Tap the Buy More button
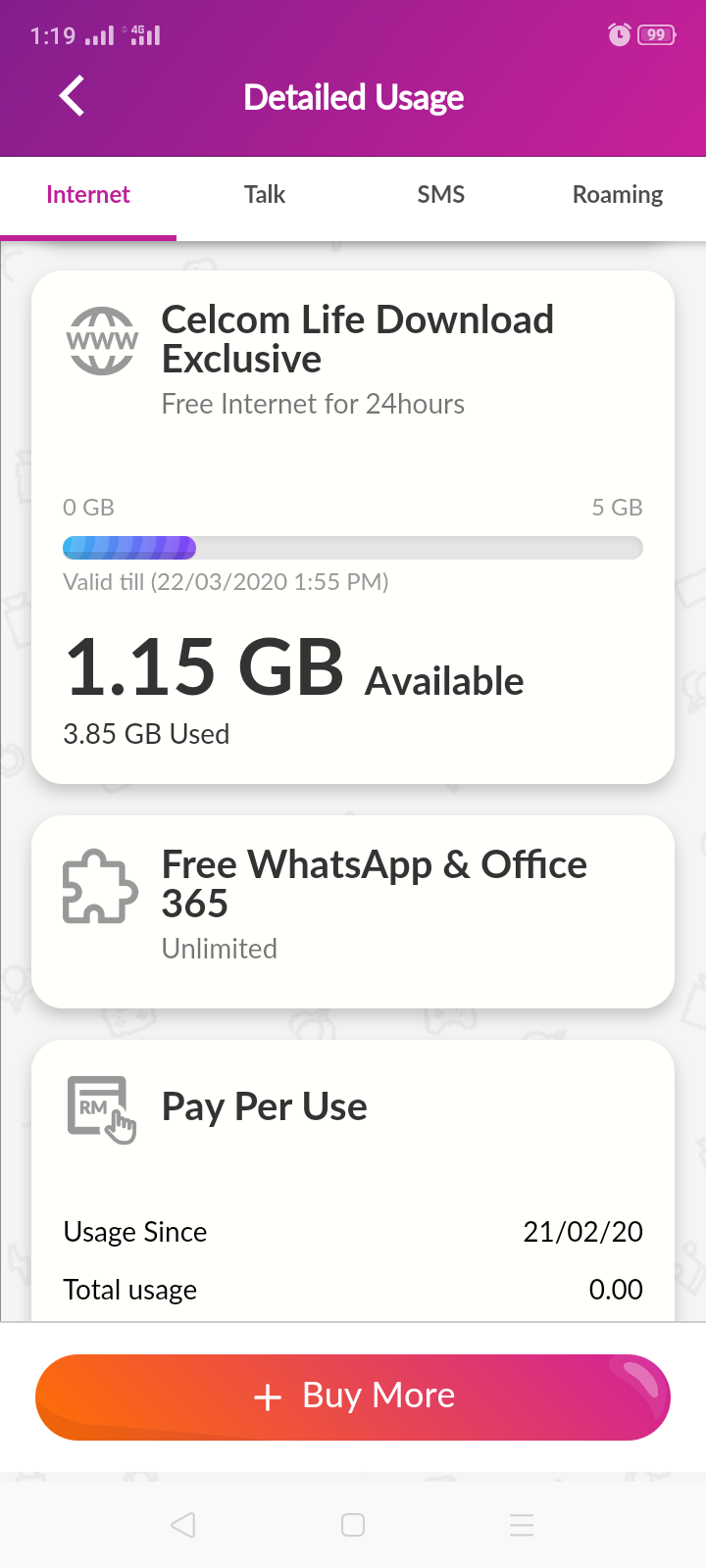The width and height of the screenshot is (706, 1568). 353,1396
